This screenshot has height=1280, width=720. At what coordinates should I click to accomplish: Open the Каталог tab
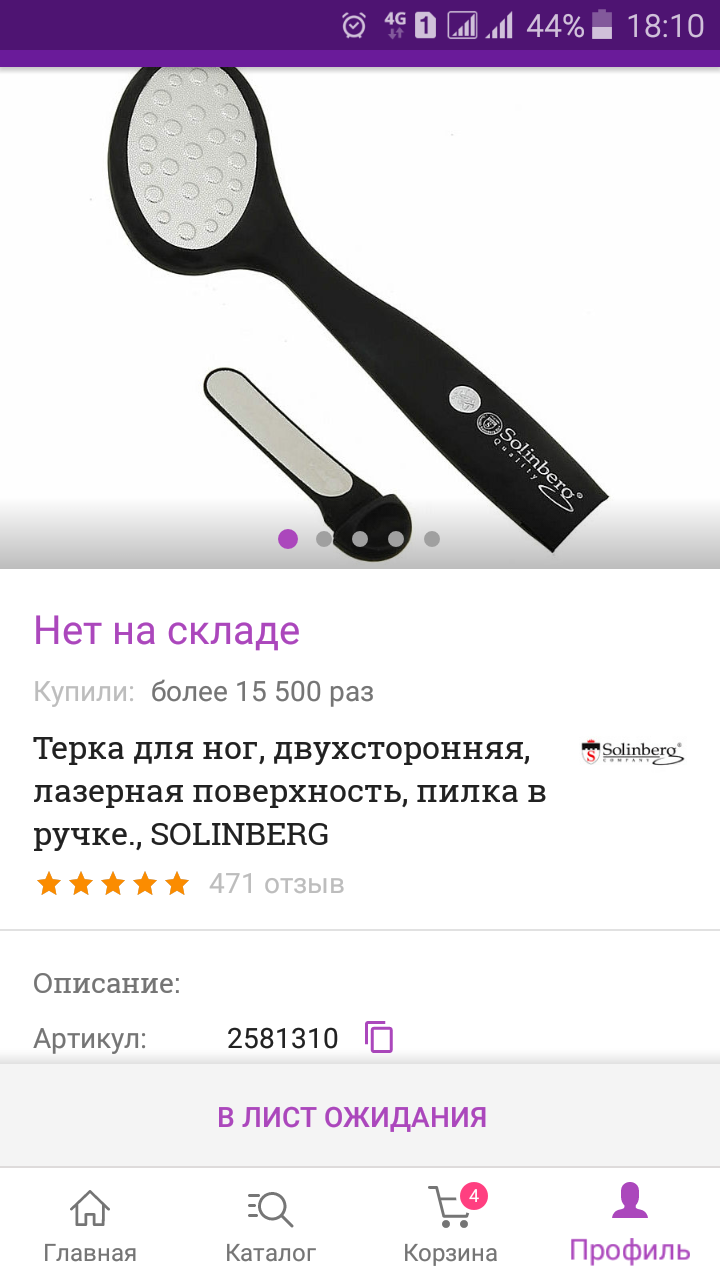coord(270,1224)
